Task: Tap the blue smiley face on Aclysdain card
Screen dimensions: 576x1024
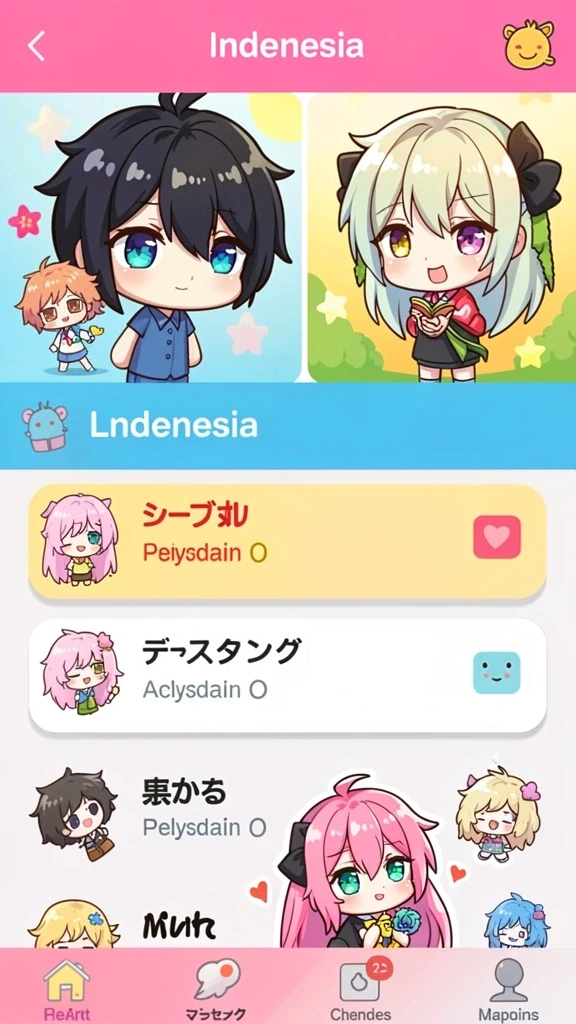Action: point(497,672)
